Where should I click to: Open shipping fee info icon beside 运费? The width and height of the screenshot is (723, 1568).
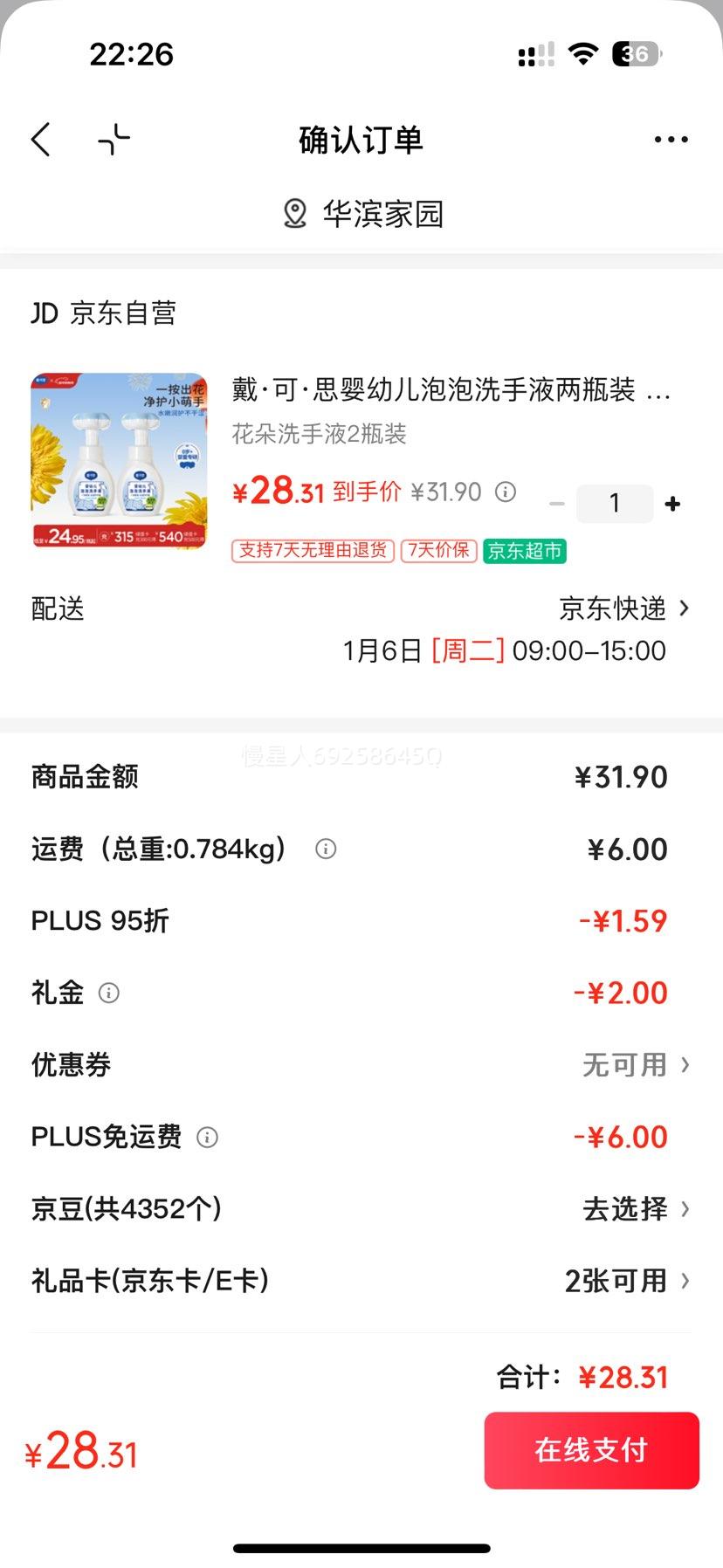(x=324, y=848)
